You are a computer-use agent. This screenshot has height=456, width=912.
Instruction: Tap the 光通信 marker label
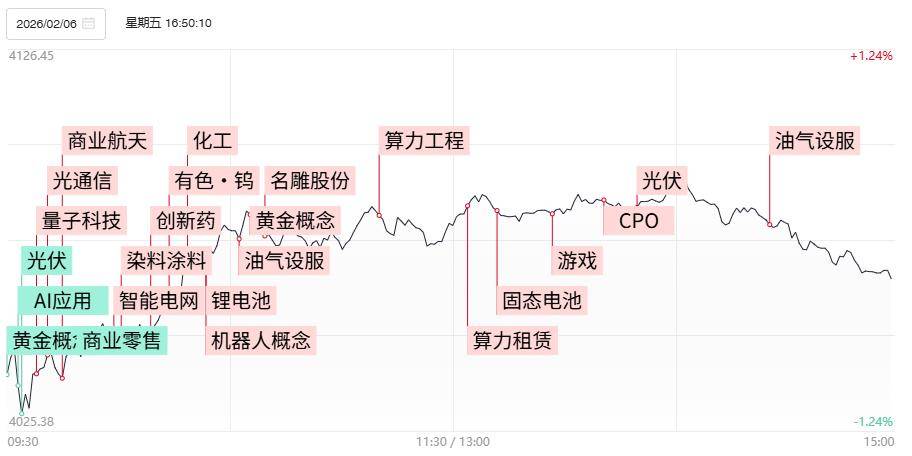[x=83, y=181]
